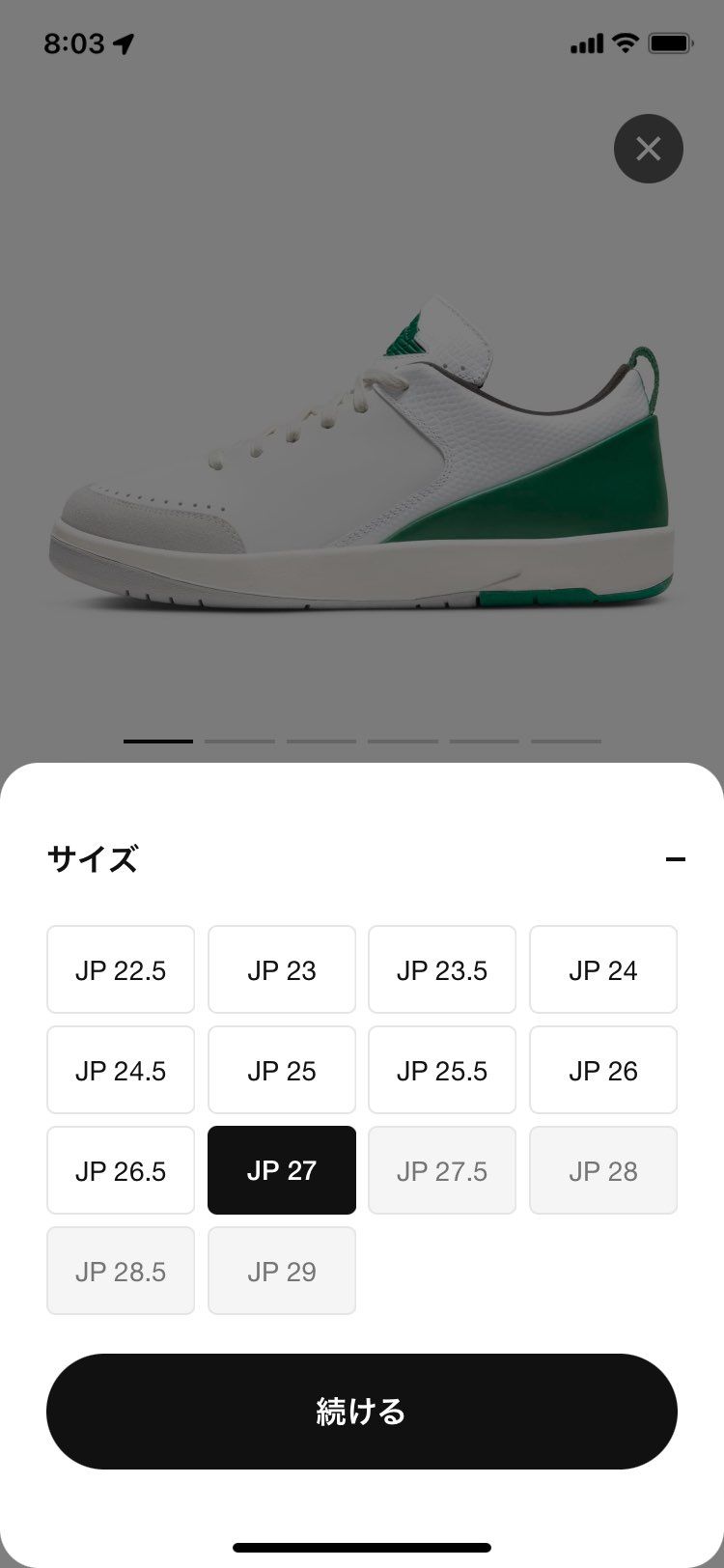The height and width of the screenshot is (1568, 724).
Task: Select size JP 26
Action: 603,1070
